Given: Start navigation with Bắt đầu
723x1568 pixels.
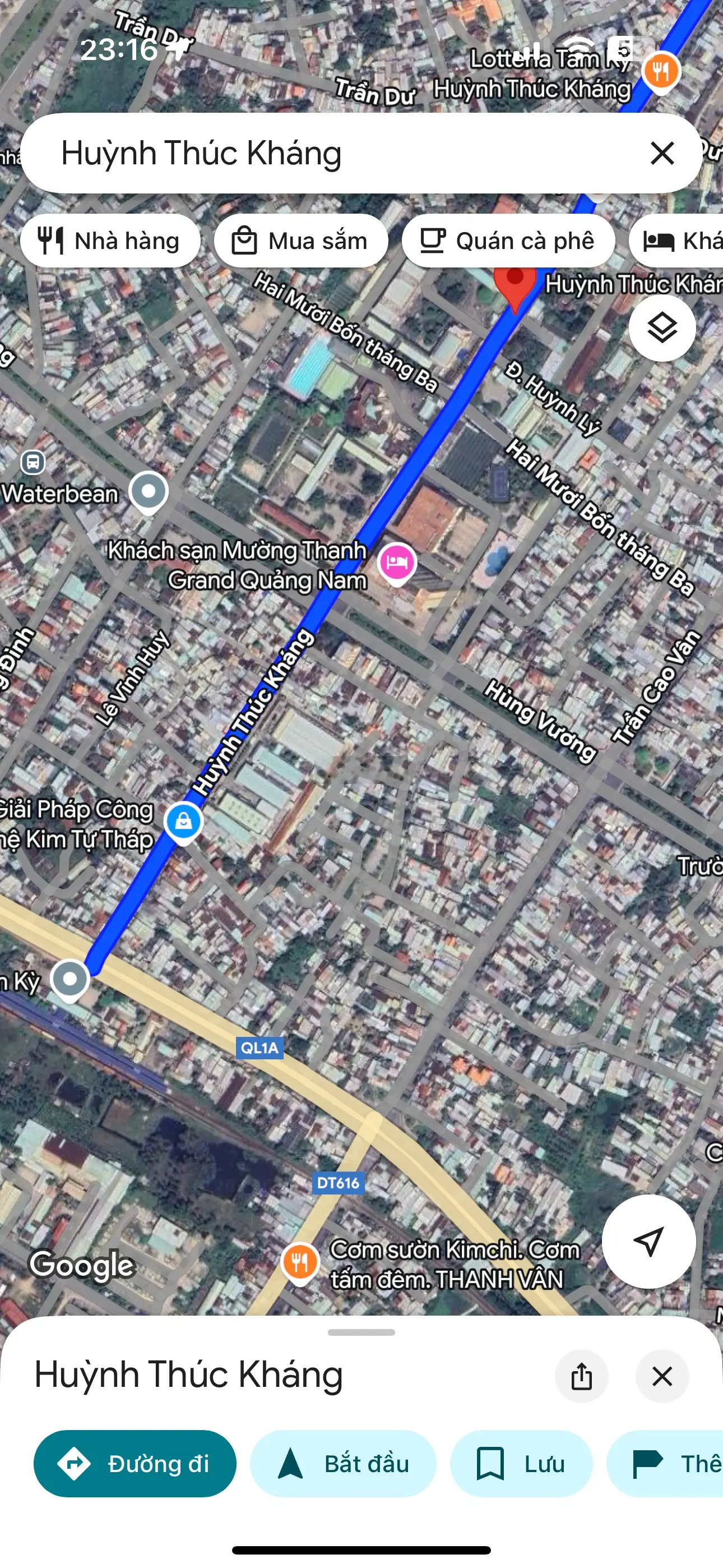Looking at the screenshot, I should (342, 1463).
